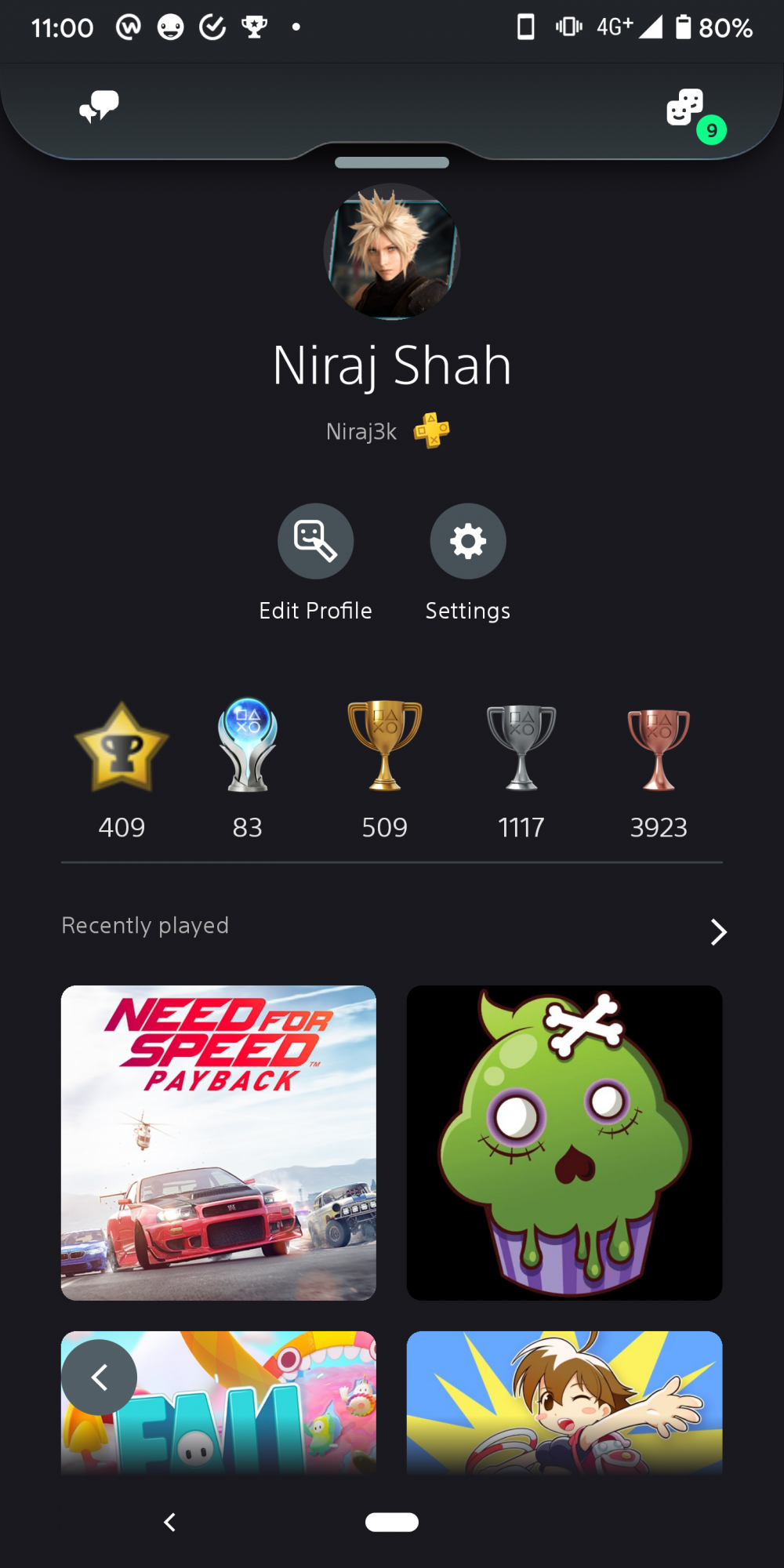Expand Recently played with the chevron
This screenshot has width=784, height=1568.
(718, 932)
